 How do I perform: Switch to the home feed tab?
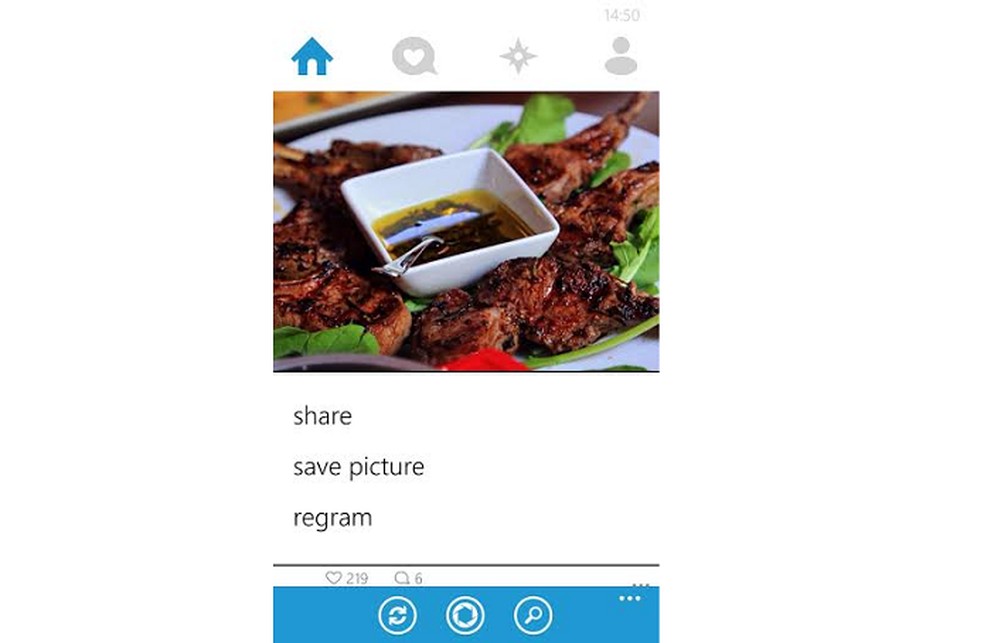click(312, 57)
